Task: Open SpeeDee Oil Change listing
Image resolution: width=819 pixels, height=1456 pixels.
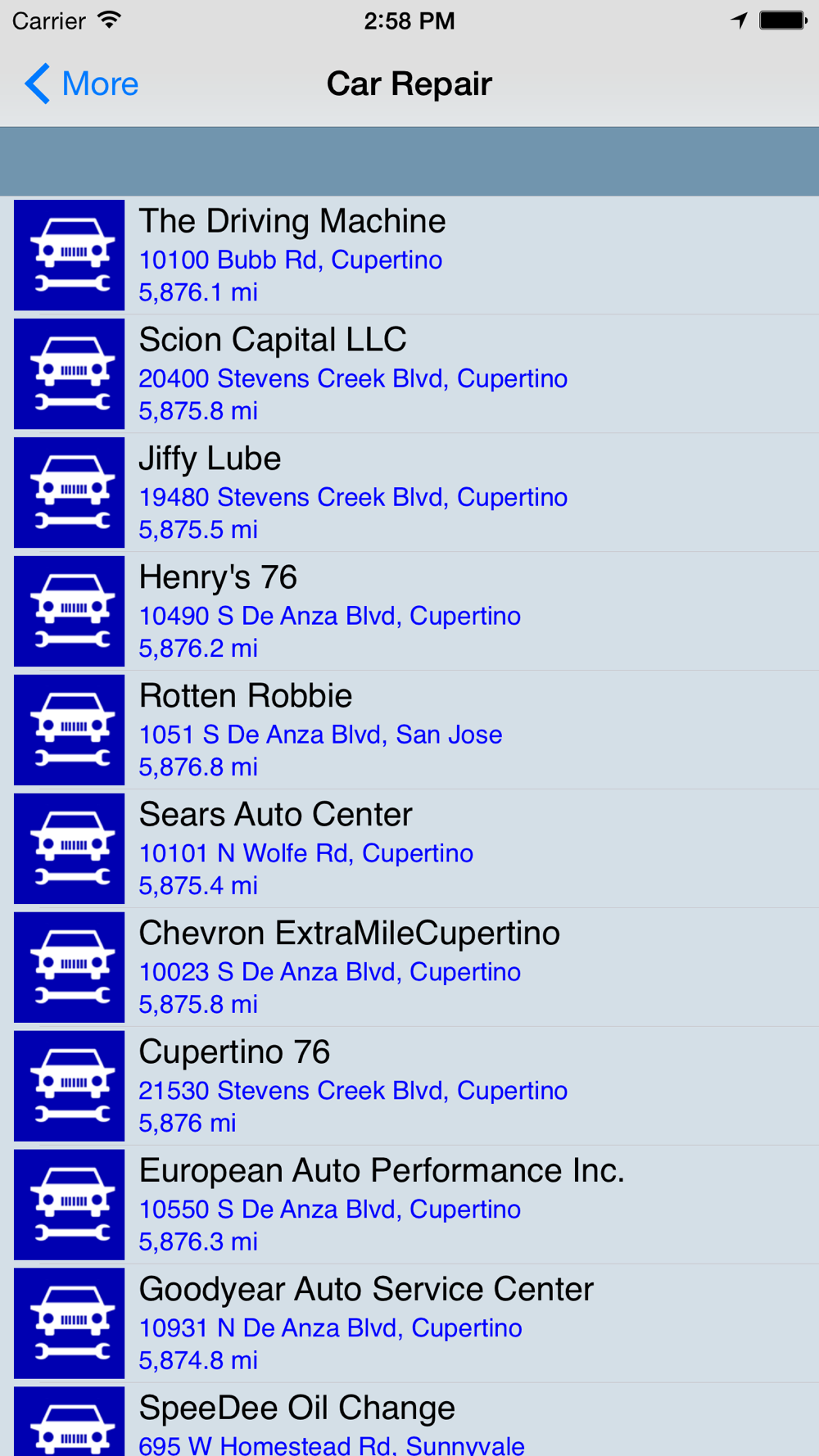Action: click(409, 1420)
